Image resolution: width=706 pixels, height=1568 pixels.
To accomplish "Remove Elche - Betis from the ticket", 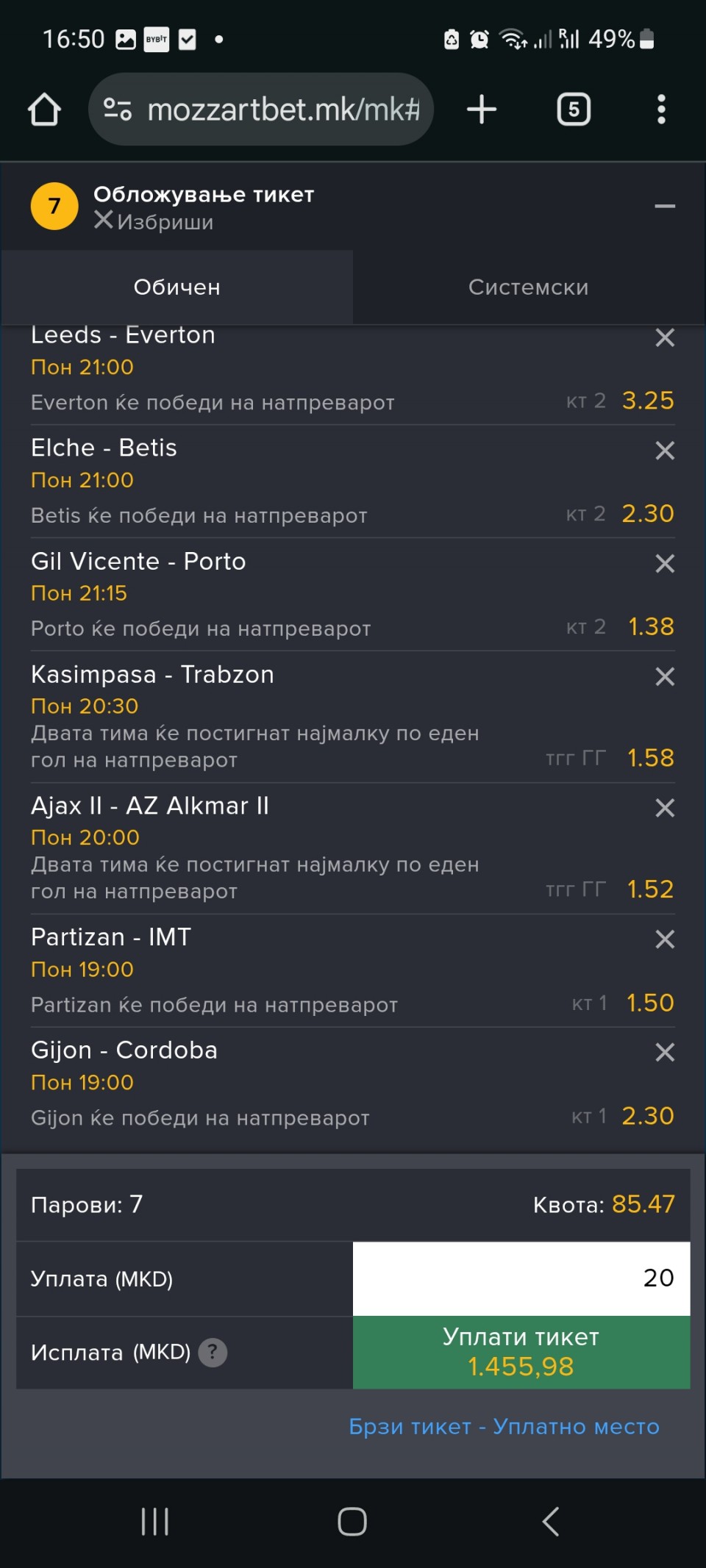I will (665, 451).
